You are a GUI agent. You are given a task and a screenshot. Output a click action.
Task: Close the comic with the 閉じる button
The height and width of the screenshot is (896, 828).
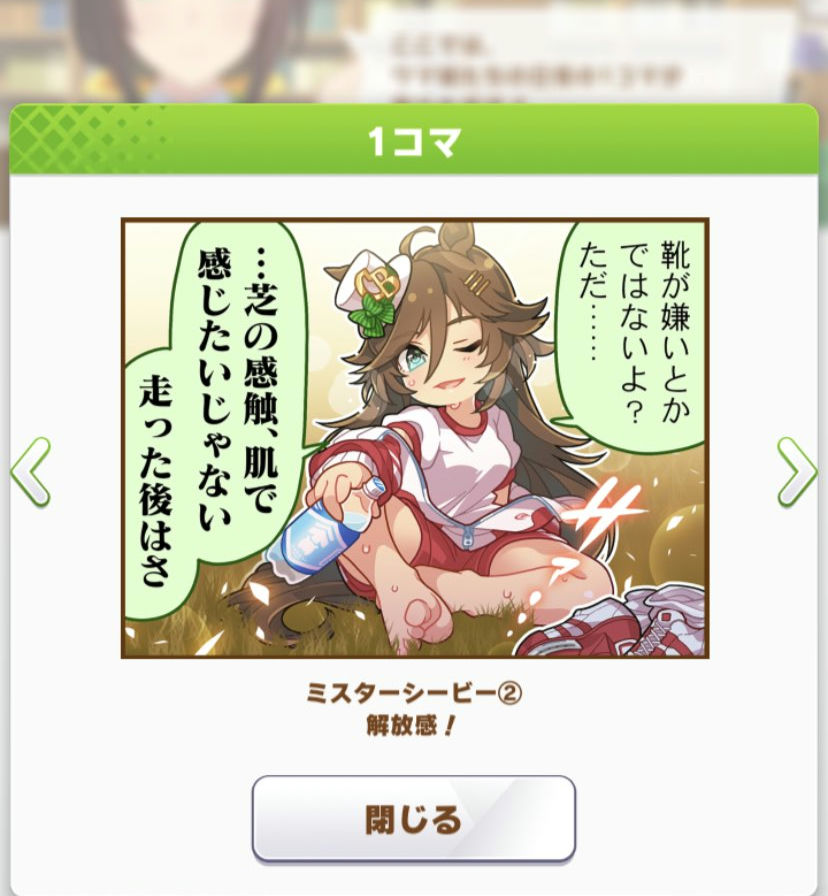[413, 818]
